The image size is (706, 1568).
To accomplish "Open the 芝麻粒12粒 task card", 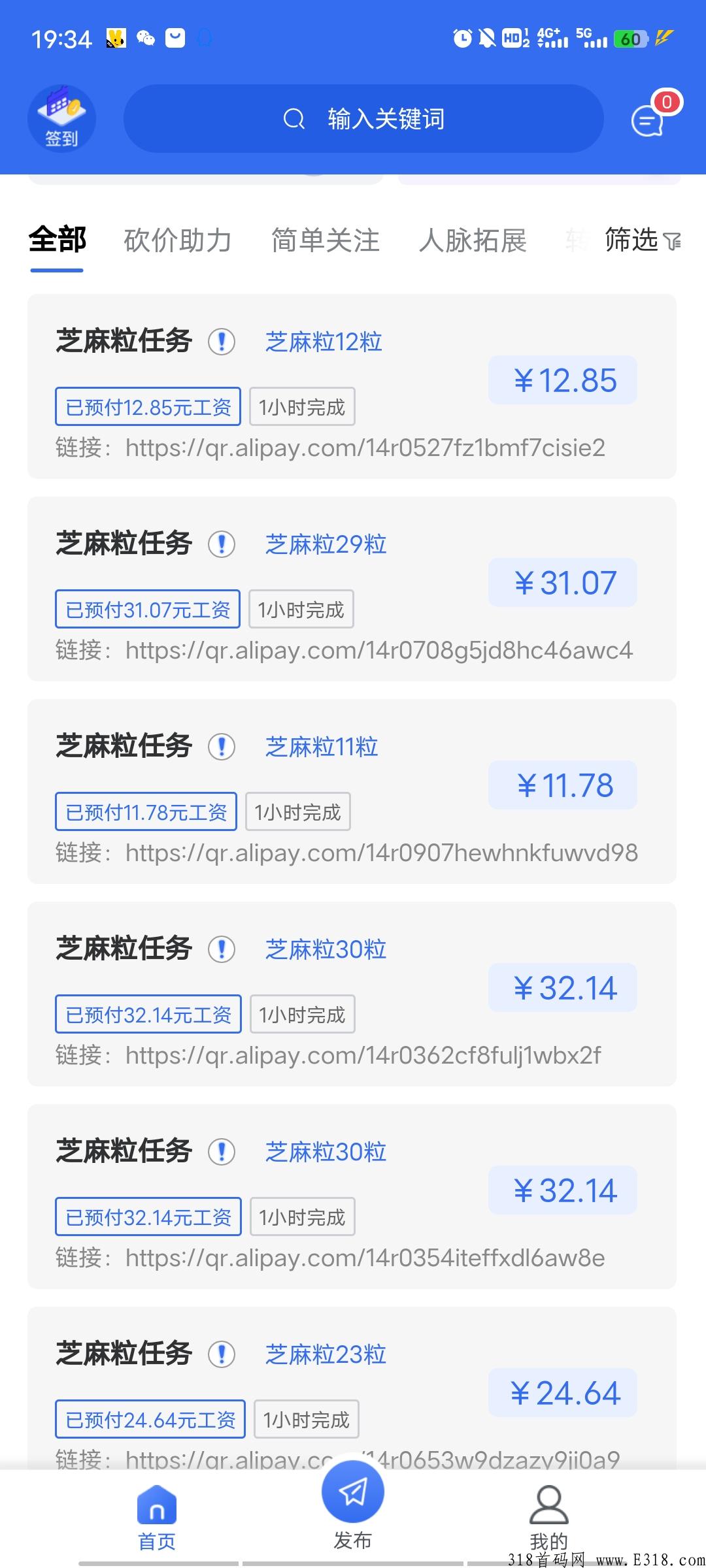I will [352, 386].
